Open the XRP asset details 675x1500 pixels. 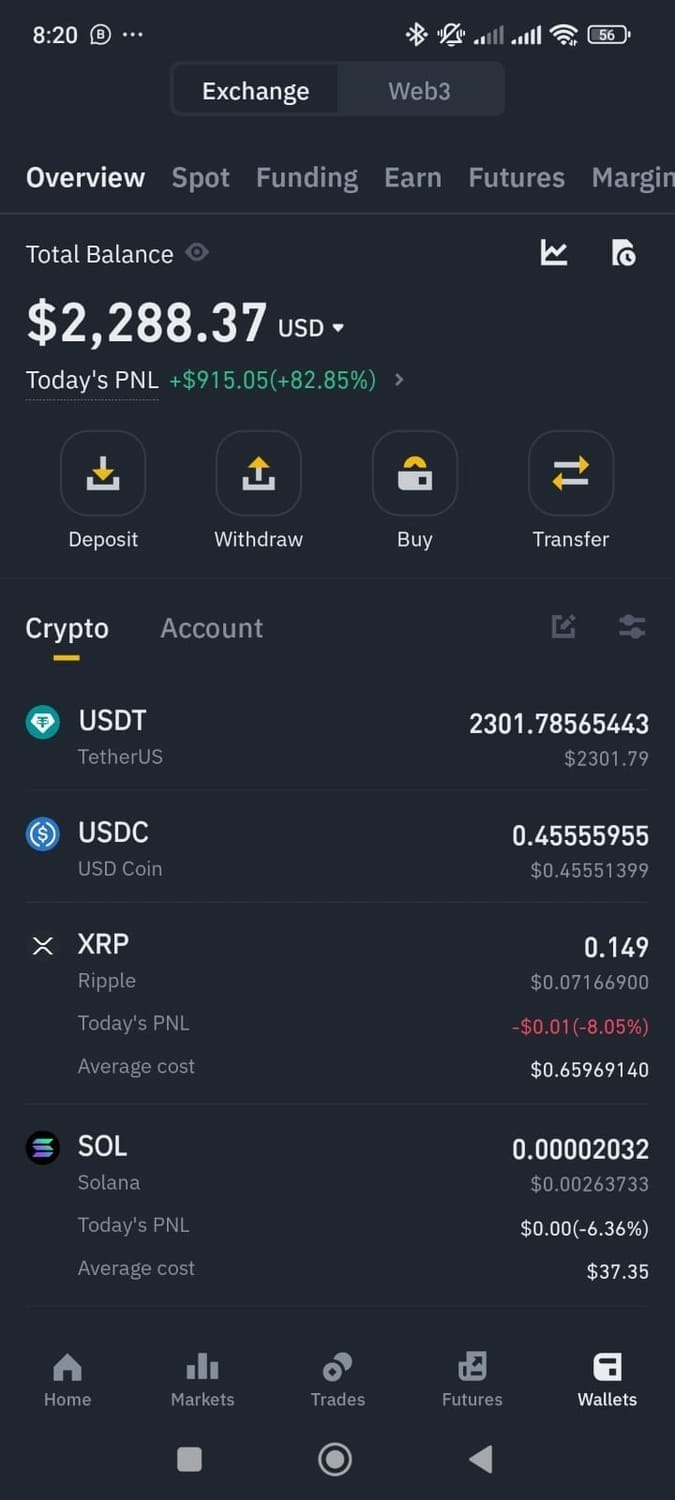coord(337,1003)
